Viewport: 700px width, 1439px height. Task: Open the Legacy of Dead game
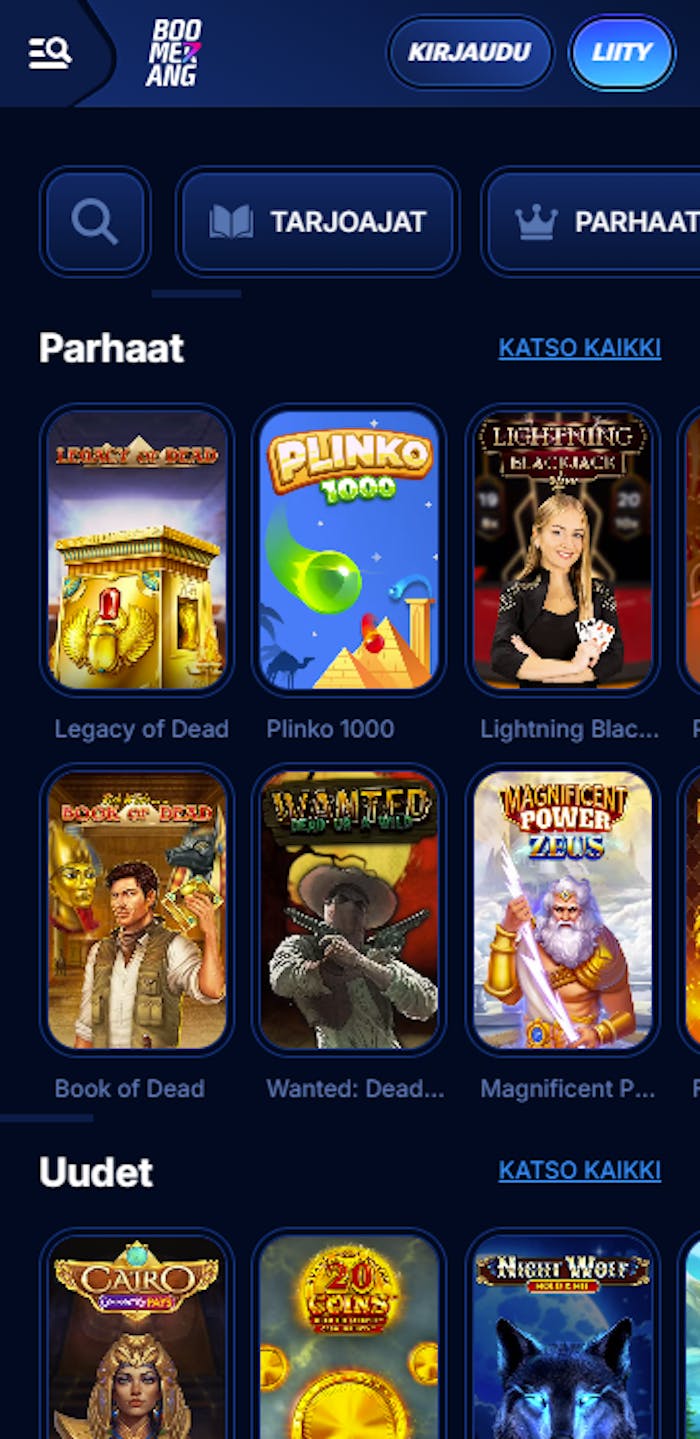[x=137, y=549]
